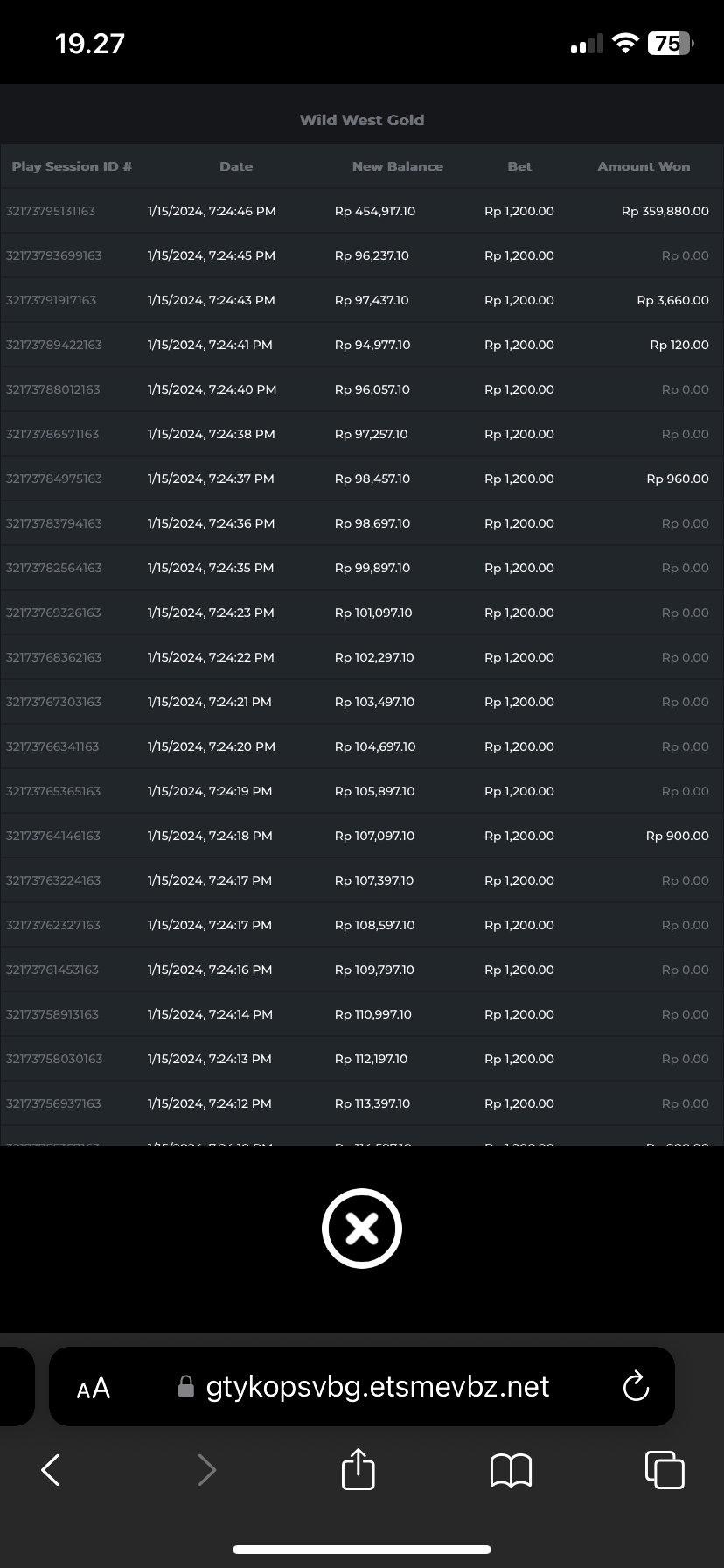This screenshot has height=1568, width=724.
Task: Open the Safari share sheet
Action: (x=359, y=1468)
